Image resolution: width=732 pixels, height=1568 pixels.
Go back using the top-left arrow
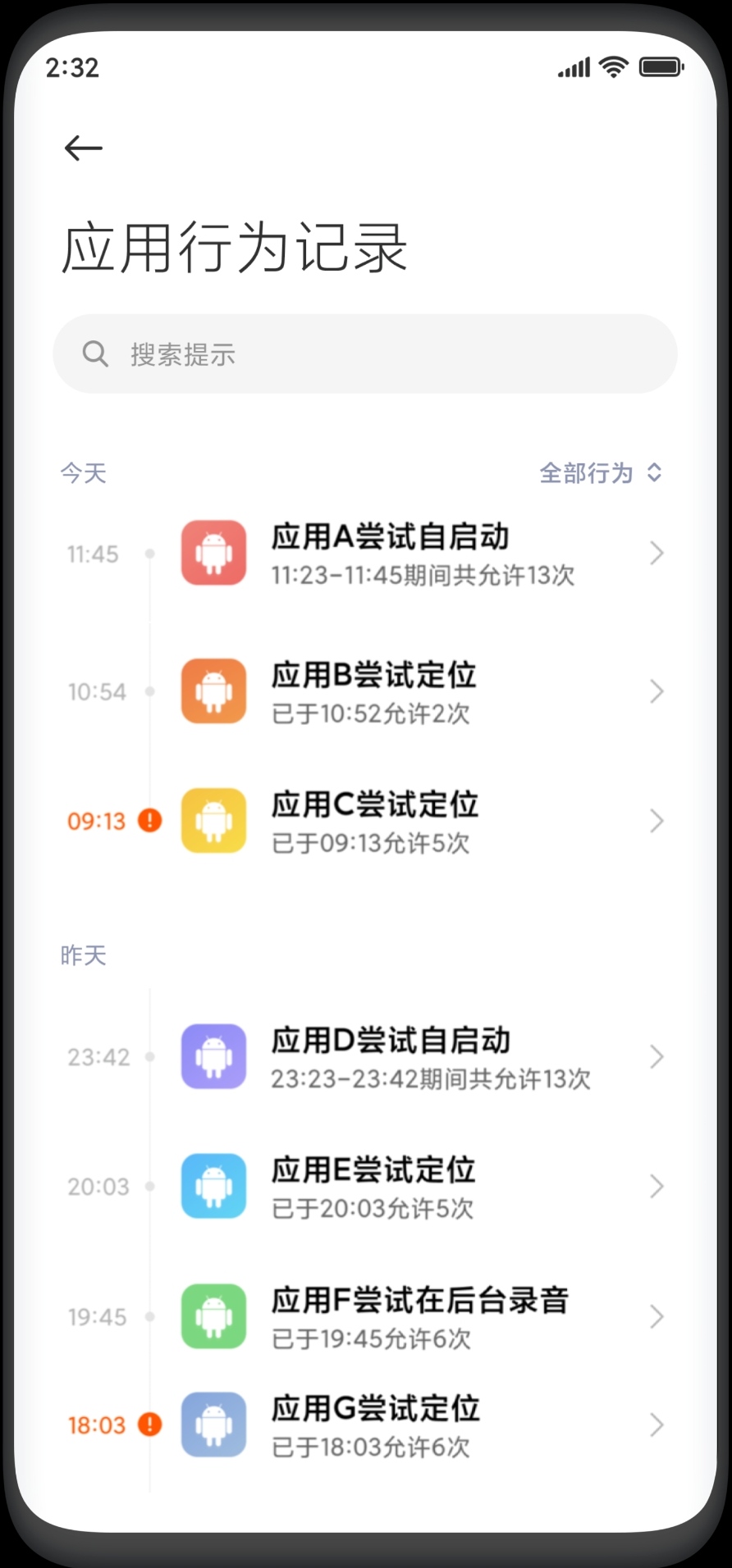(83, 148)
